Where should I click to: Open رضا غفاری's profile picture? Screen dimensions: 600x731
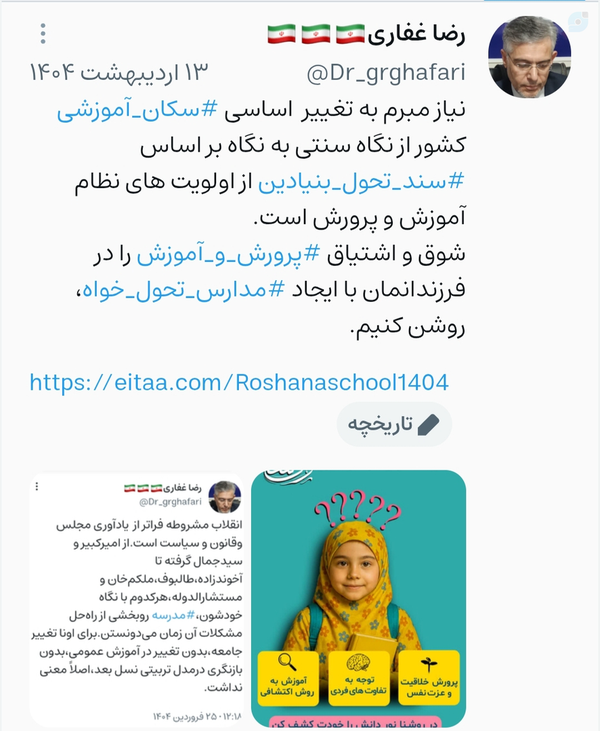pyautogui.click(x=530, y=56)
